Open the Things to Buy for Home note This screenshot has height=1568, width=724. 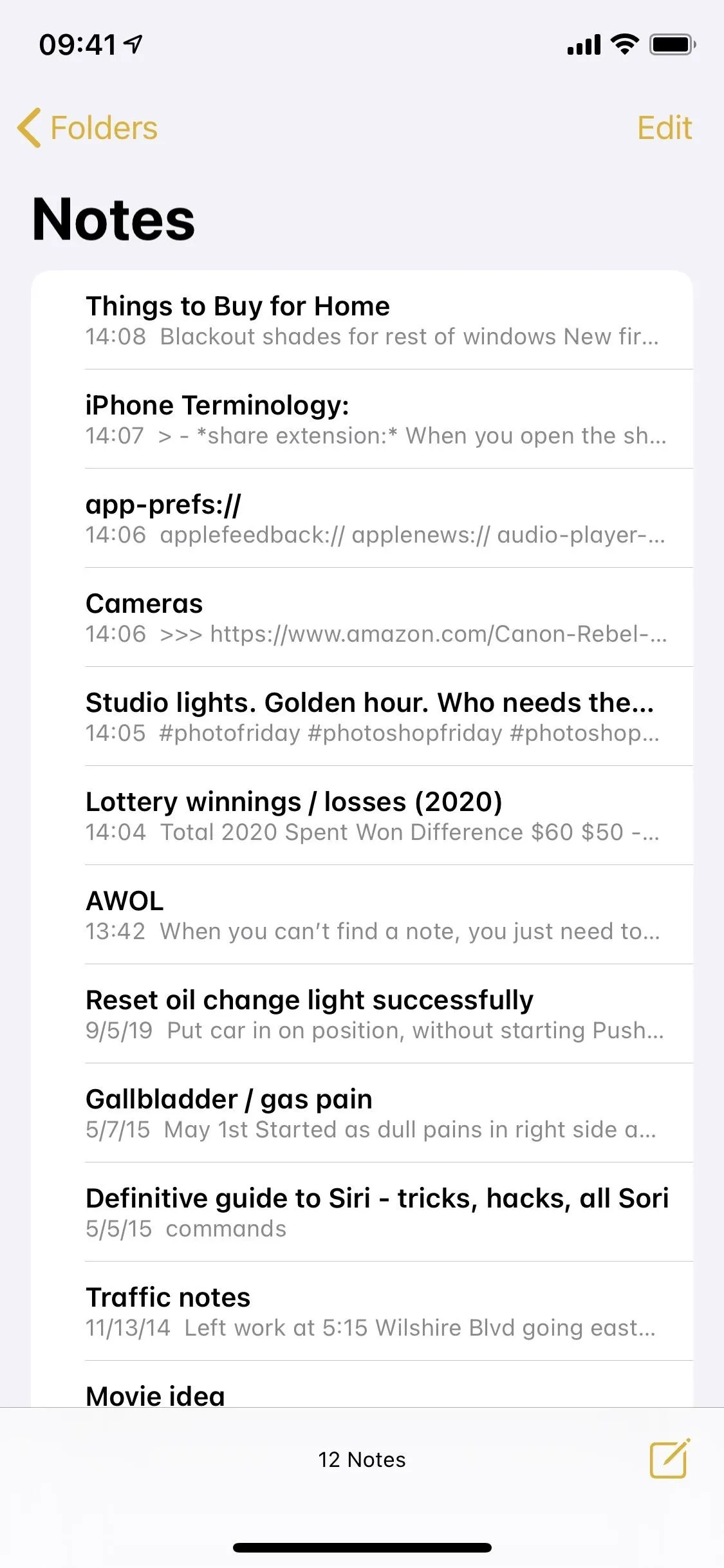tap(362, 320)
